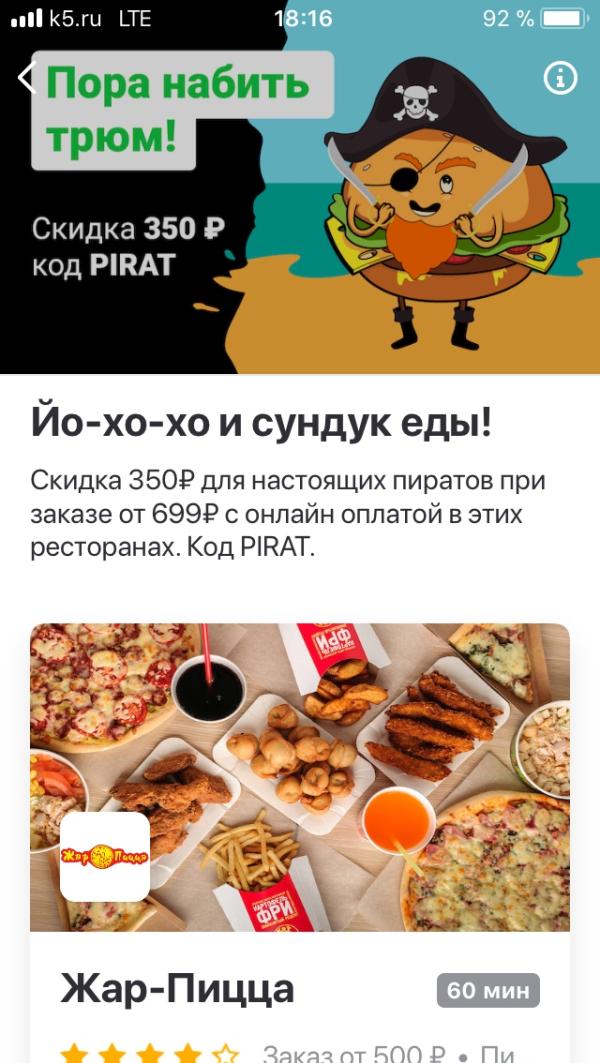Open the promo info icon
Image resolution: width=600 pixels, height=1063 pixels.
click(560, 78)
